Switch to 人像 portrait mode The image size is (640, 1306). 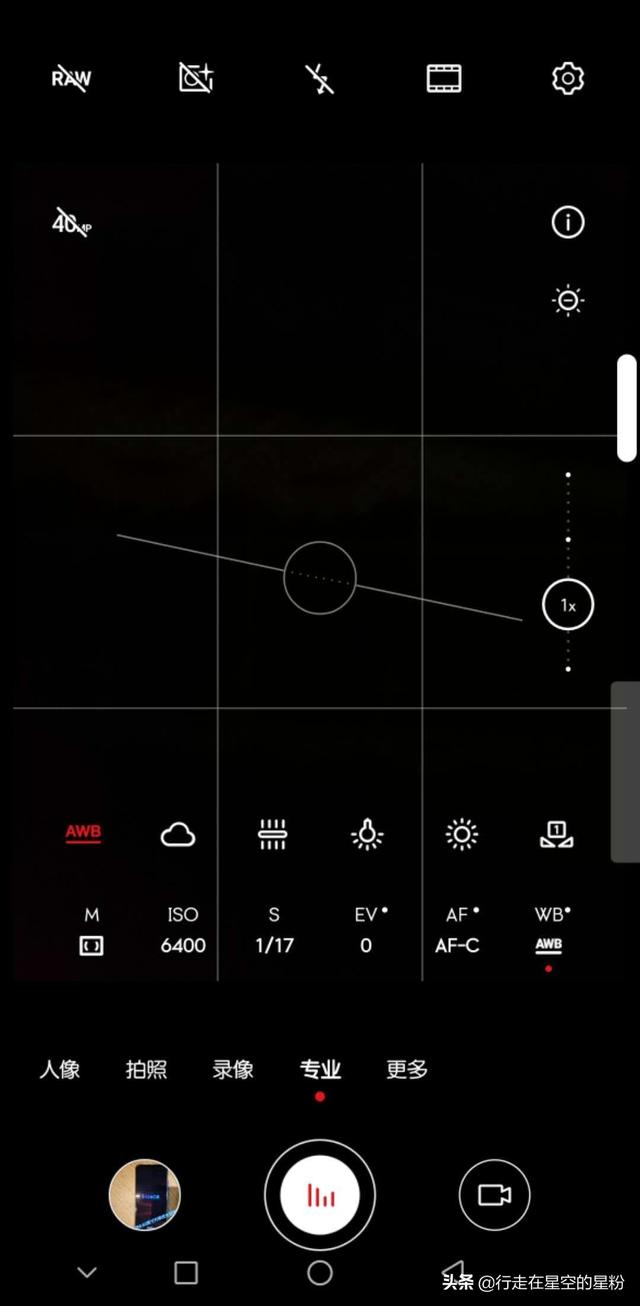(59, 1069)
